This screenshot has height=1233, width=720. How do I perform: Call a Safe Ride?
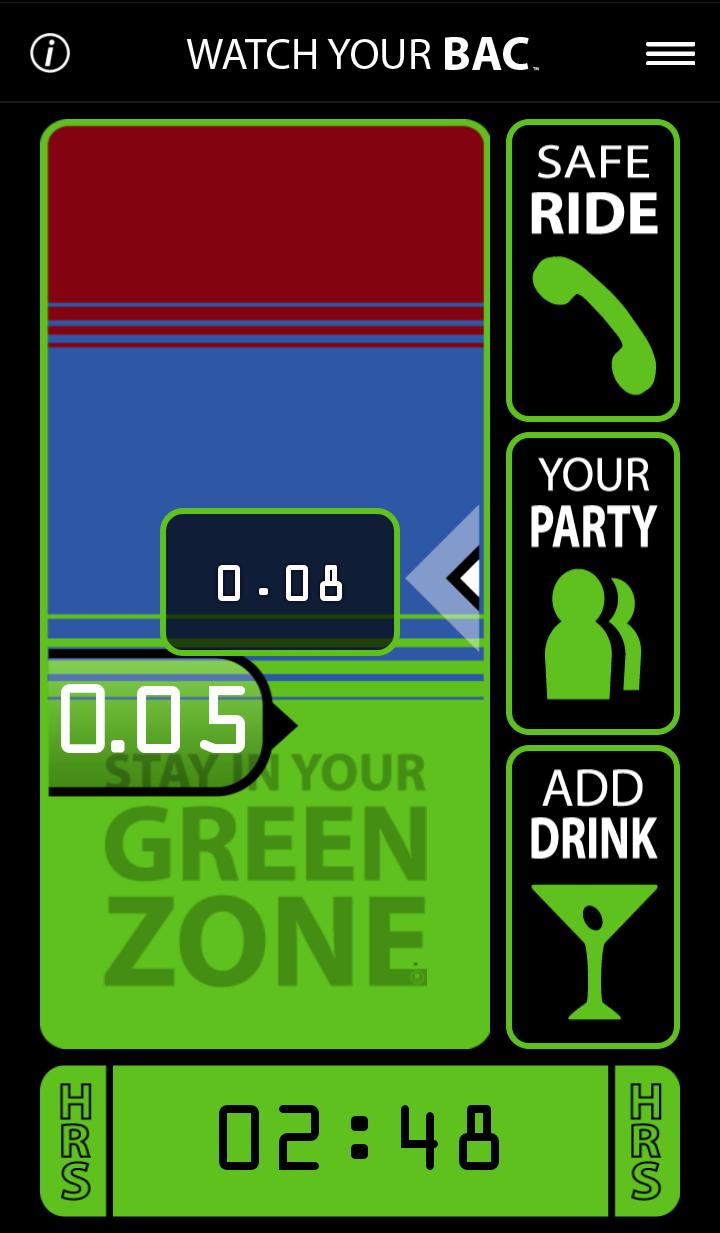click(x=593, y=270)
